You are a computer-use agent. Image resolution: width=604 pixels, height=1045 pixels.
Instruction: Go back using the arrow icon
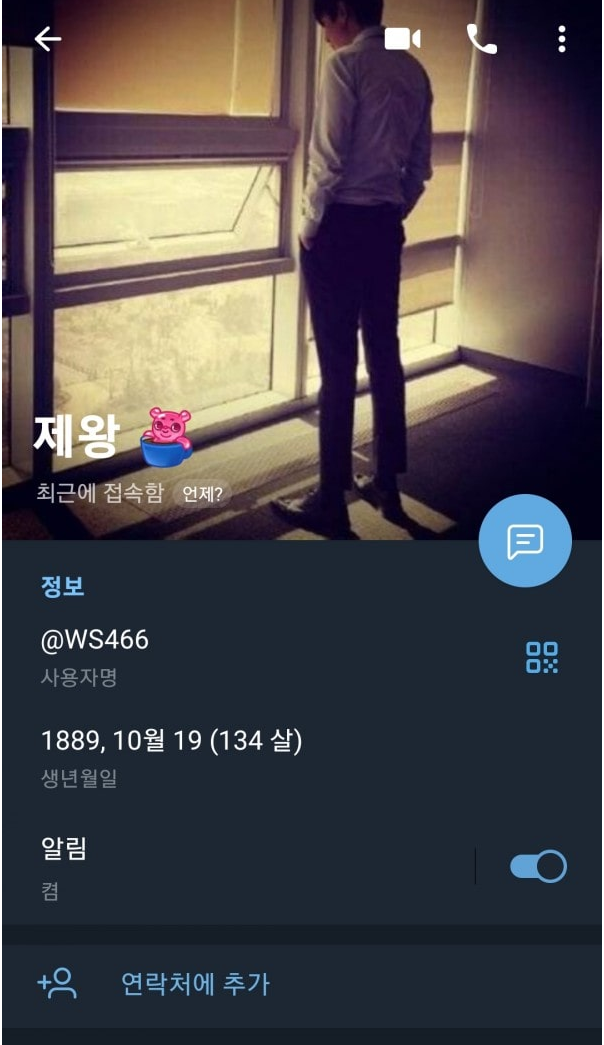point(47,39)
